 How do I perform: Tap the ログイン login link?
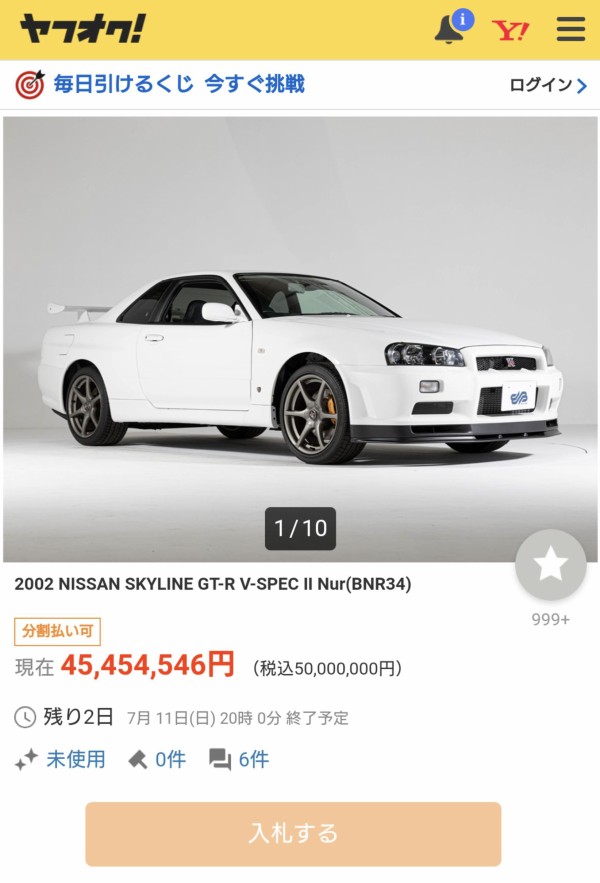[547, 85]
